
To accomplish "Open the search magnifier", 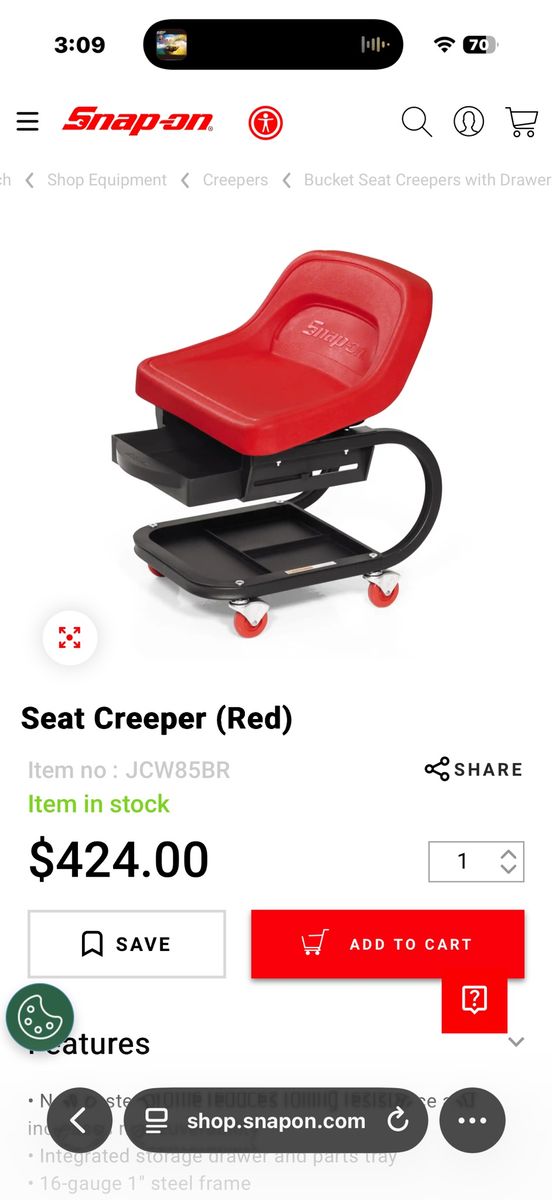I will pyautogui.click(x=417, y=122).
